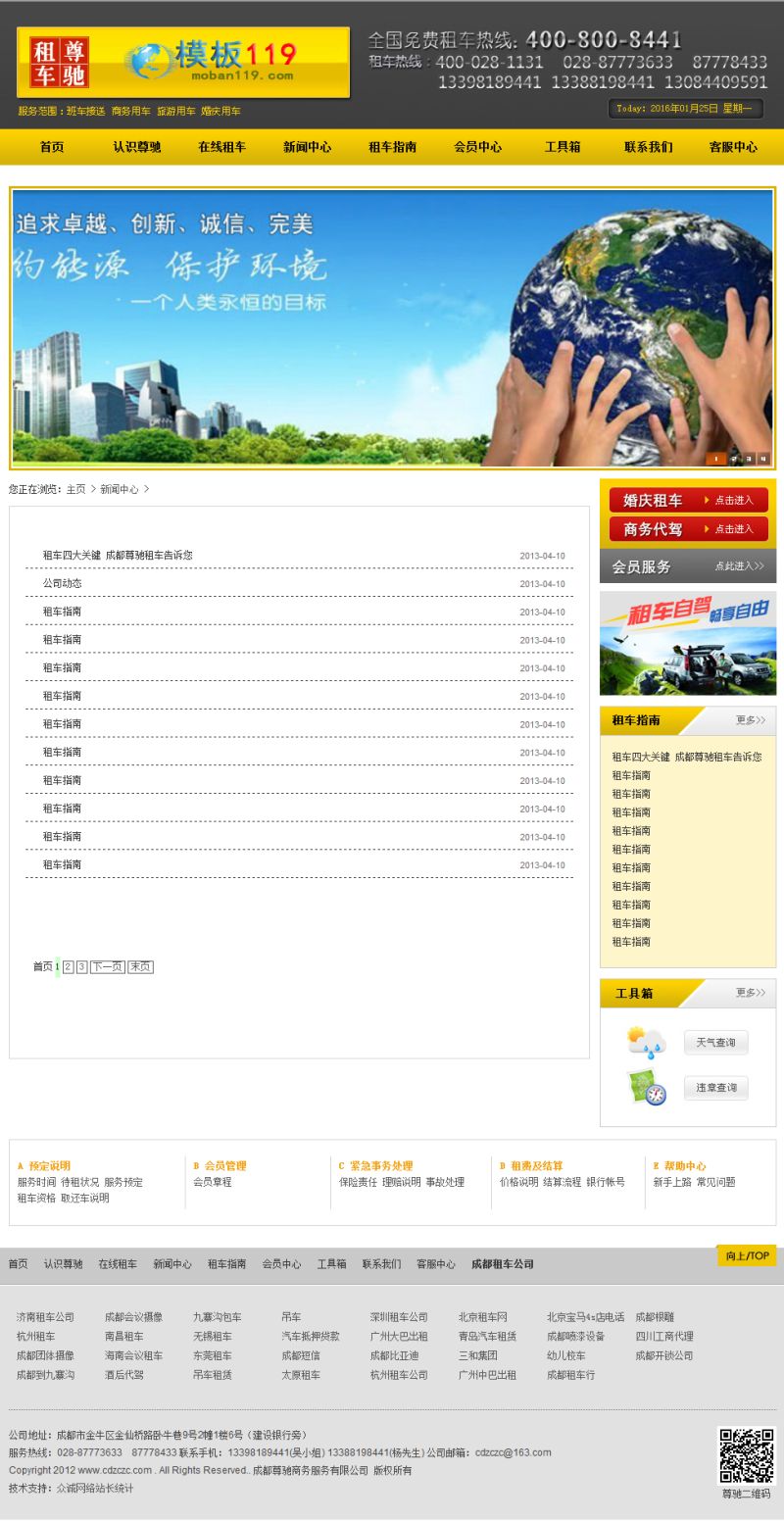Open the 天气查询 tool
The width and height of the screenshot is (784, 1521).
(715, 1043)
